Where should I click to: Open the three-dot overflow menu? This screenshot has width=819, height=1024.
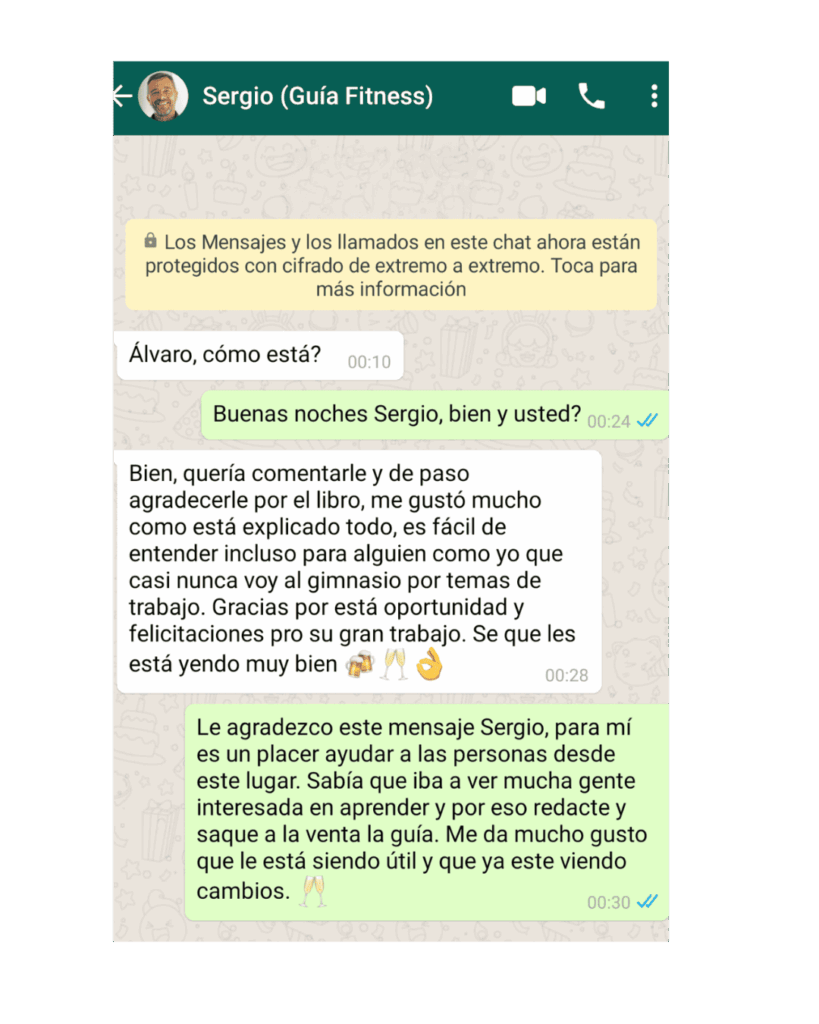654,97
